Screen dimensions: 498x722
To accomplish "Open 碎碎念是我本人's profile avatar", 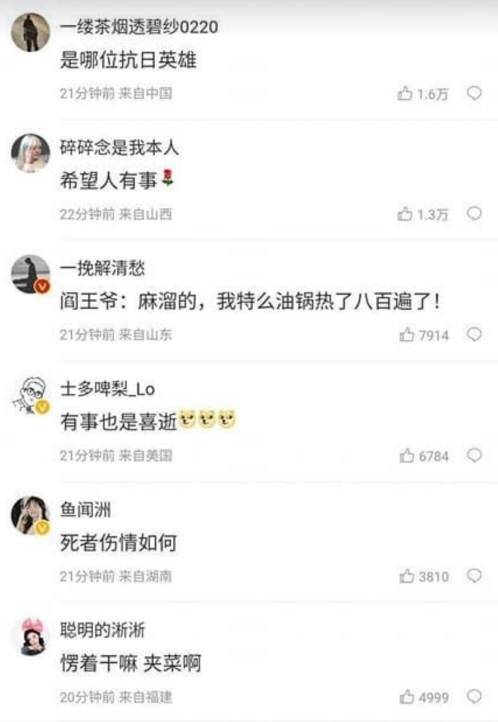I will (x=30, y=153).
